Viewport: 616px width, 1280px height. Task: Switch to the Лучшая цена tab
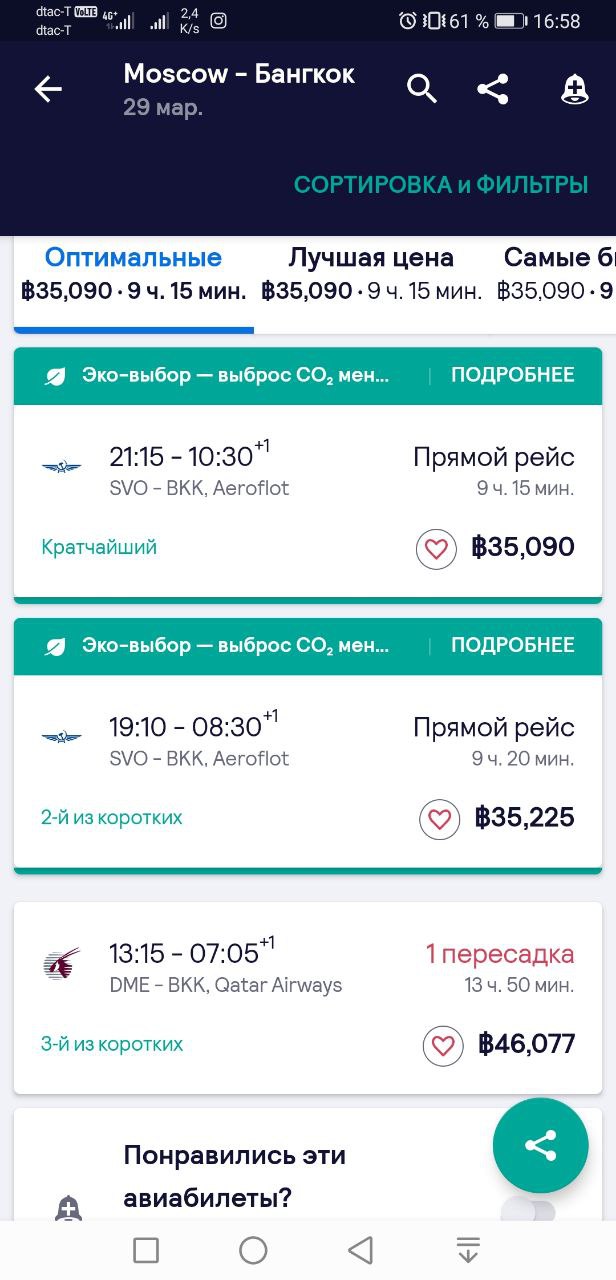click(371, 274)
